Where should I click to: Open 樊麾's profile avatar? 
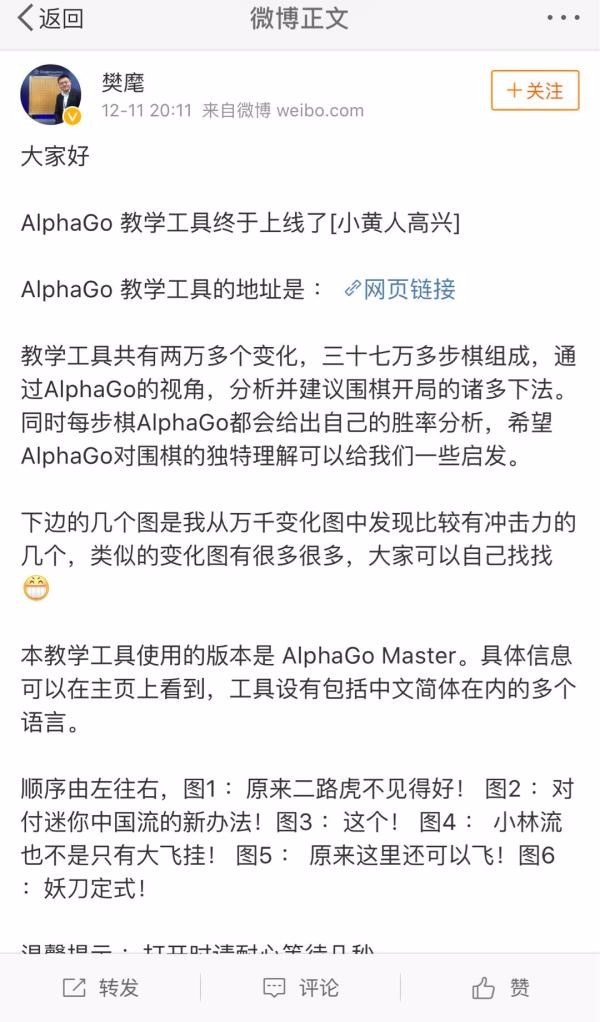click(52, 97)
